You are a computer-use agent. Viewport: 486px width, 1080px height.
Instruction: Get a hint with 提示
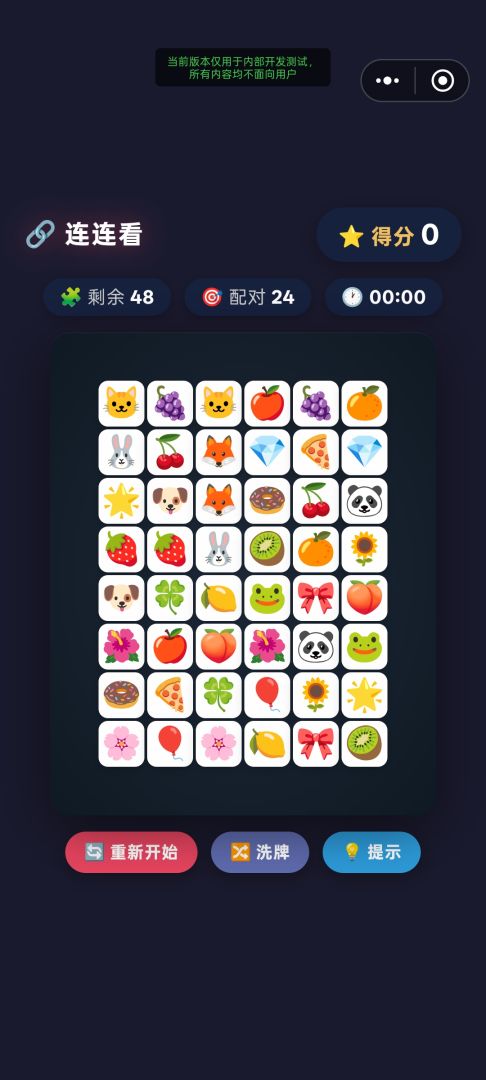click(372, 852)
